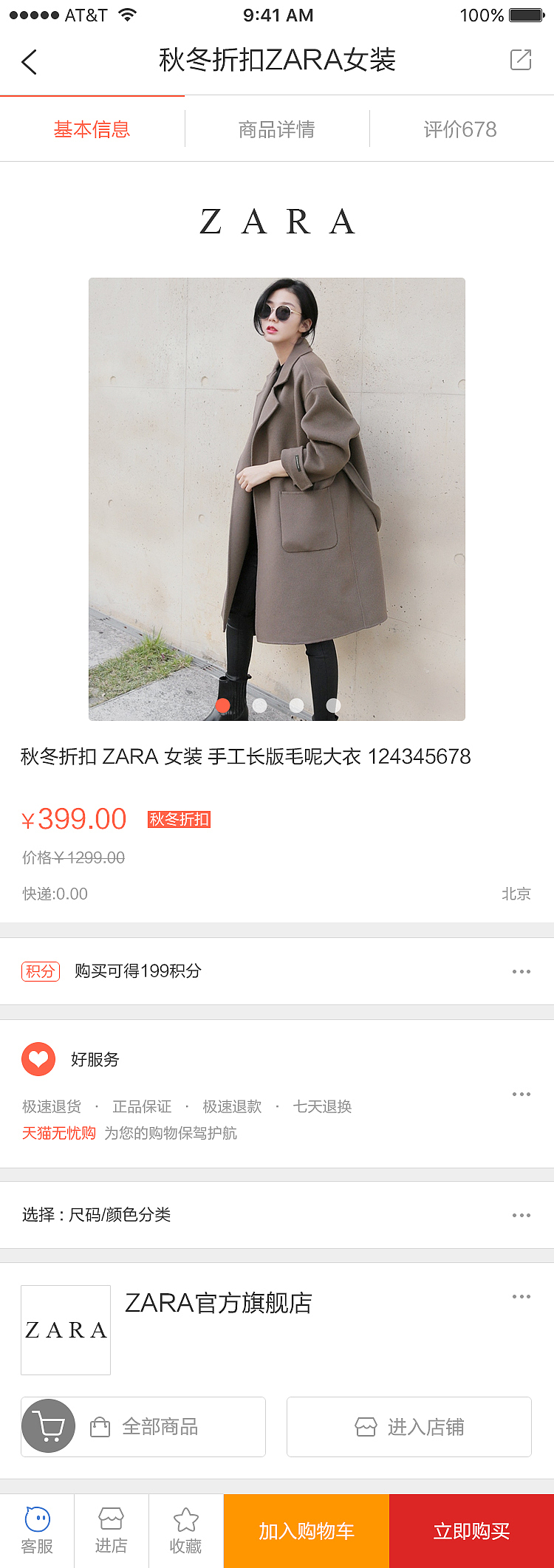Add item to 收藏 favorites
The image size is (554, 1568).
click(185, 1531)
